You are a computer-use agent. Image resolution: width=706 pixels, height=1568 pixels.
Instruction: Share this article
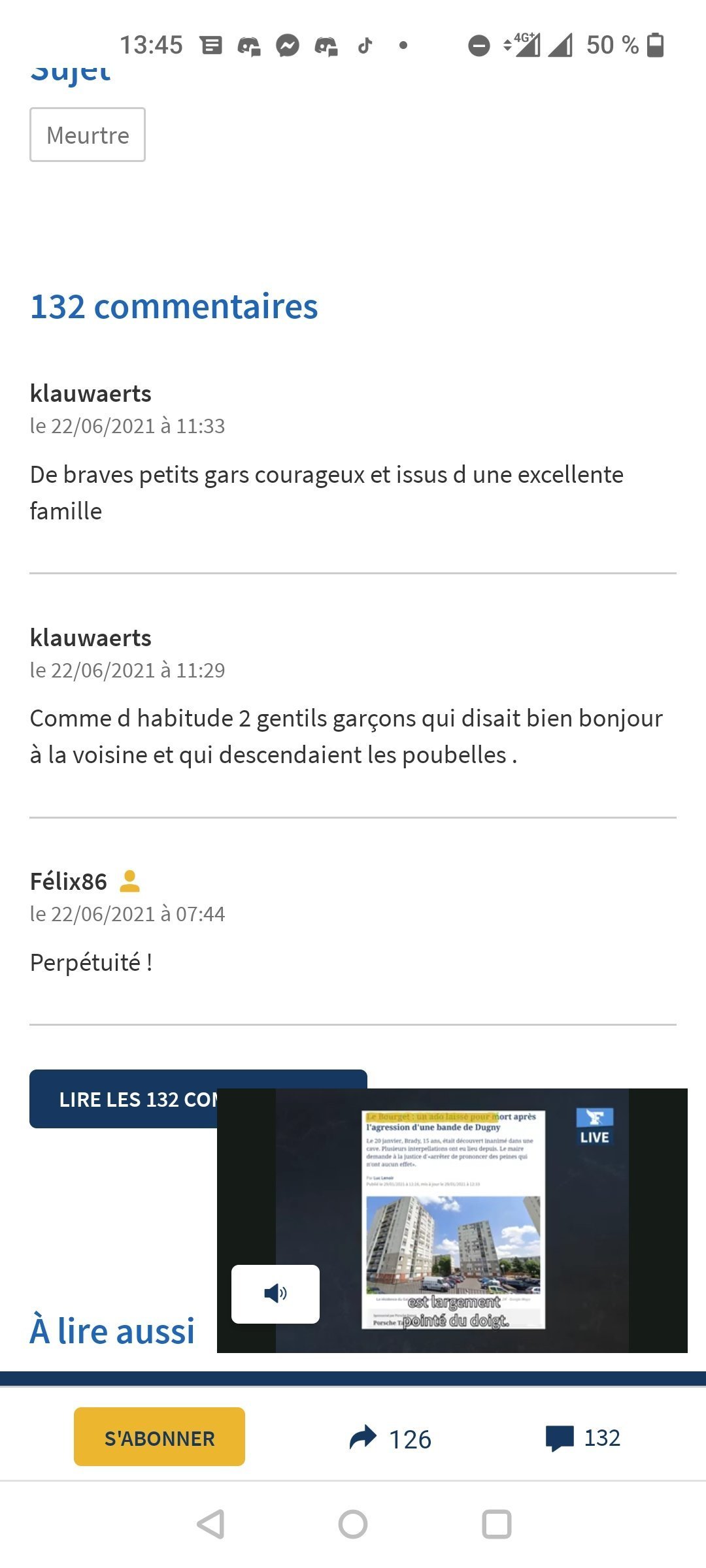coord(363,1438)
